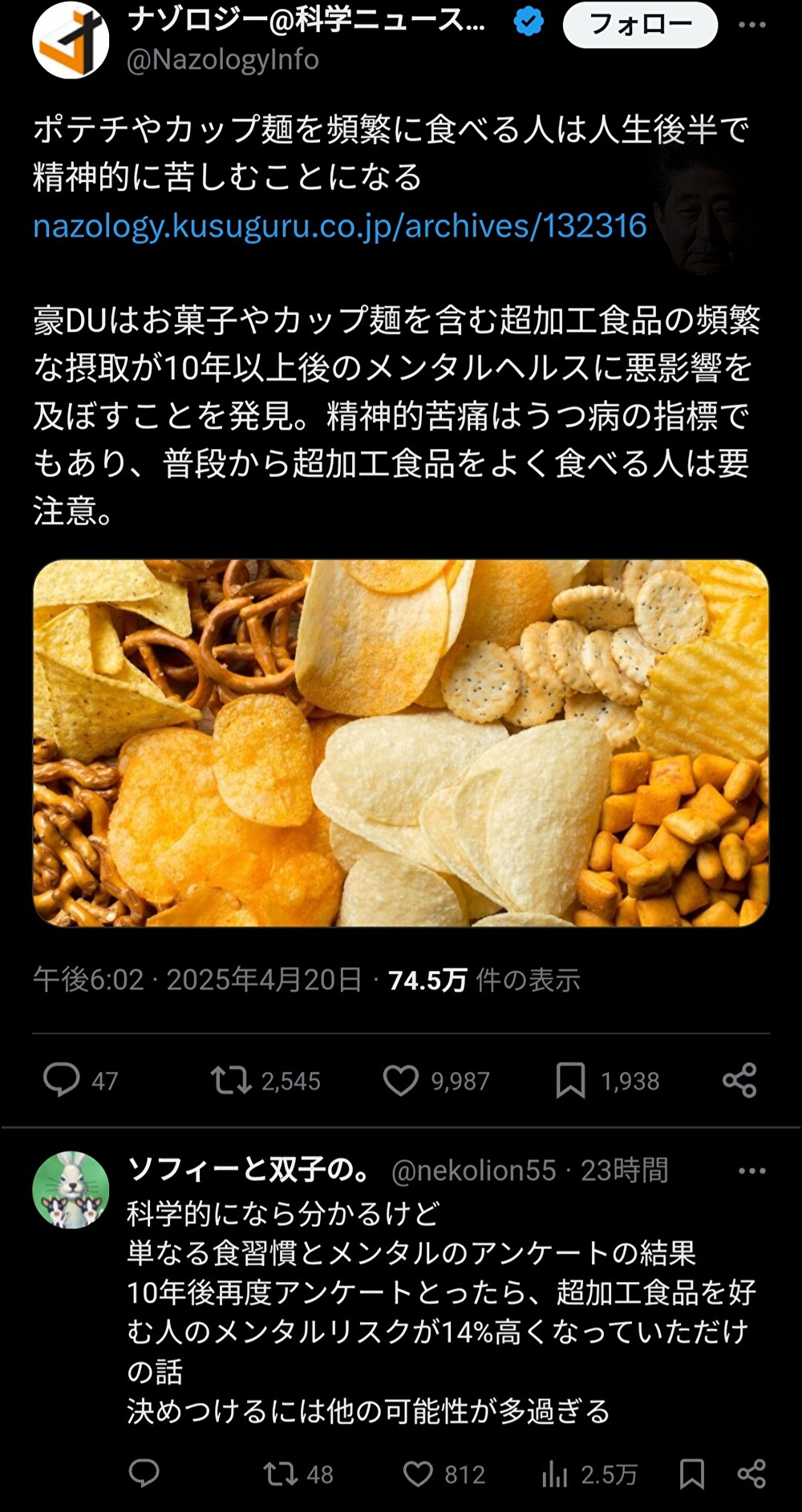The height and width of the screenshot is (1512, 802).
Task: View the snack food photo
Action: (401, 743)
